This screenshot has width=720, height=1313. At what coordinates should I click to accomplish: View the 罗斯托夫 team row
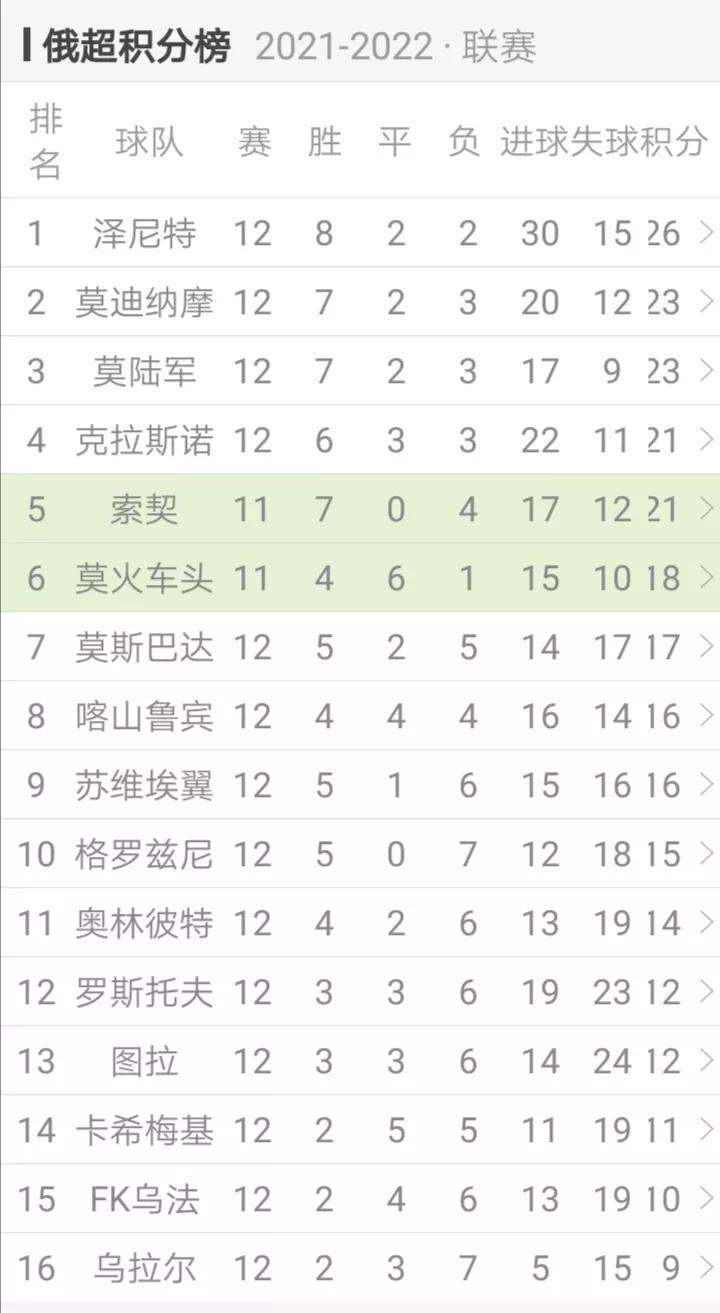click(360, 992)
